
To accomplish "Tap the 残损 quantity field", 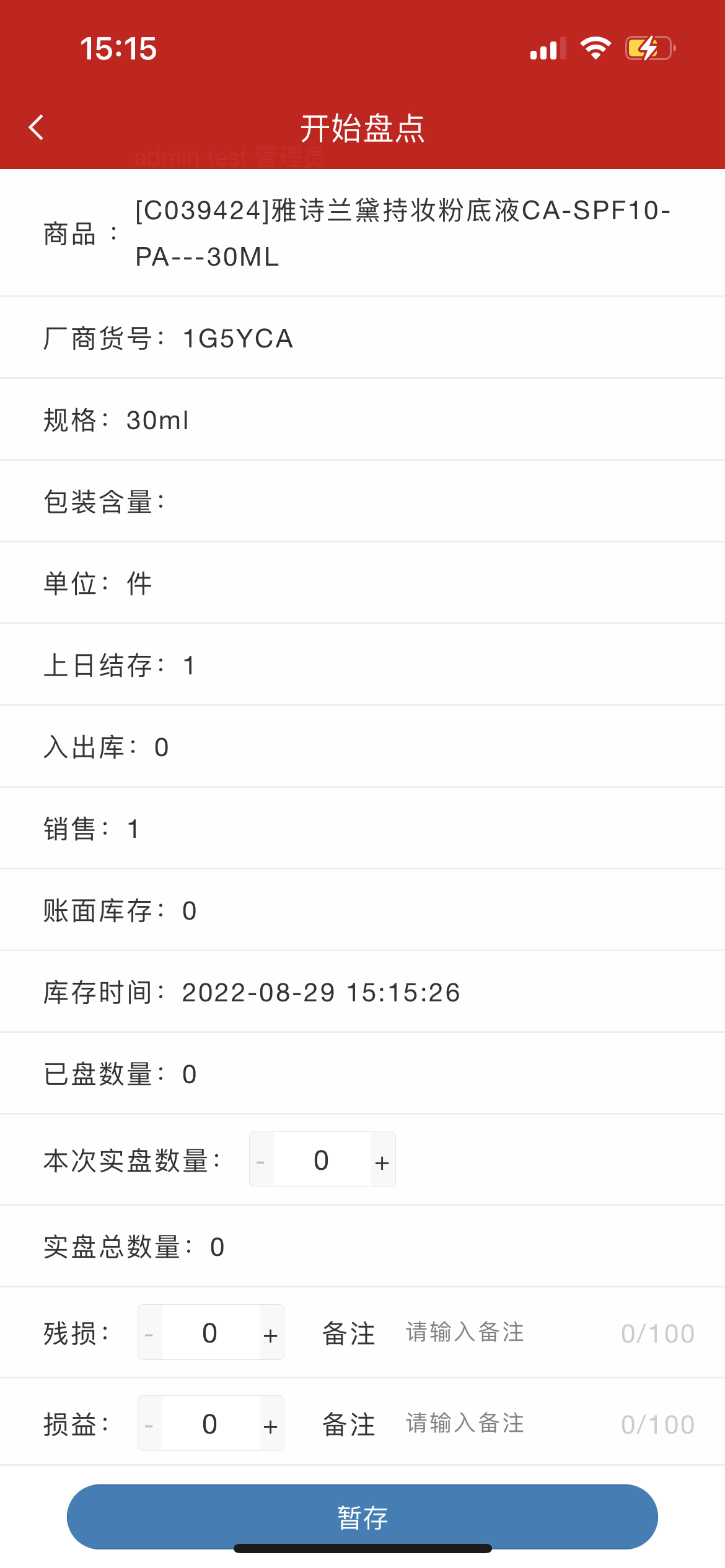I will click(x=210, y=1333).
